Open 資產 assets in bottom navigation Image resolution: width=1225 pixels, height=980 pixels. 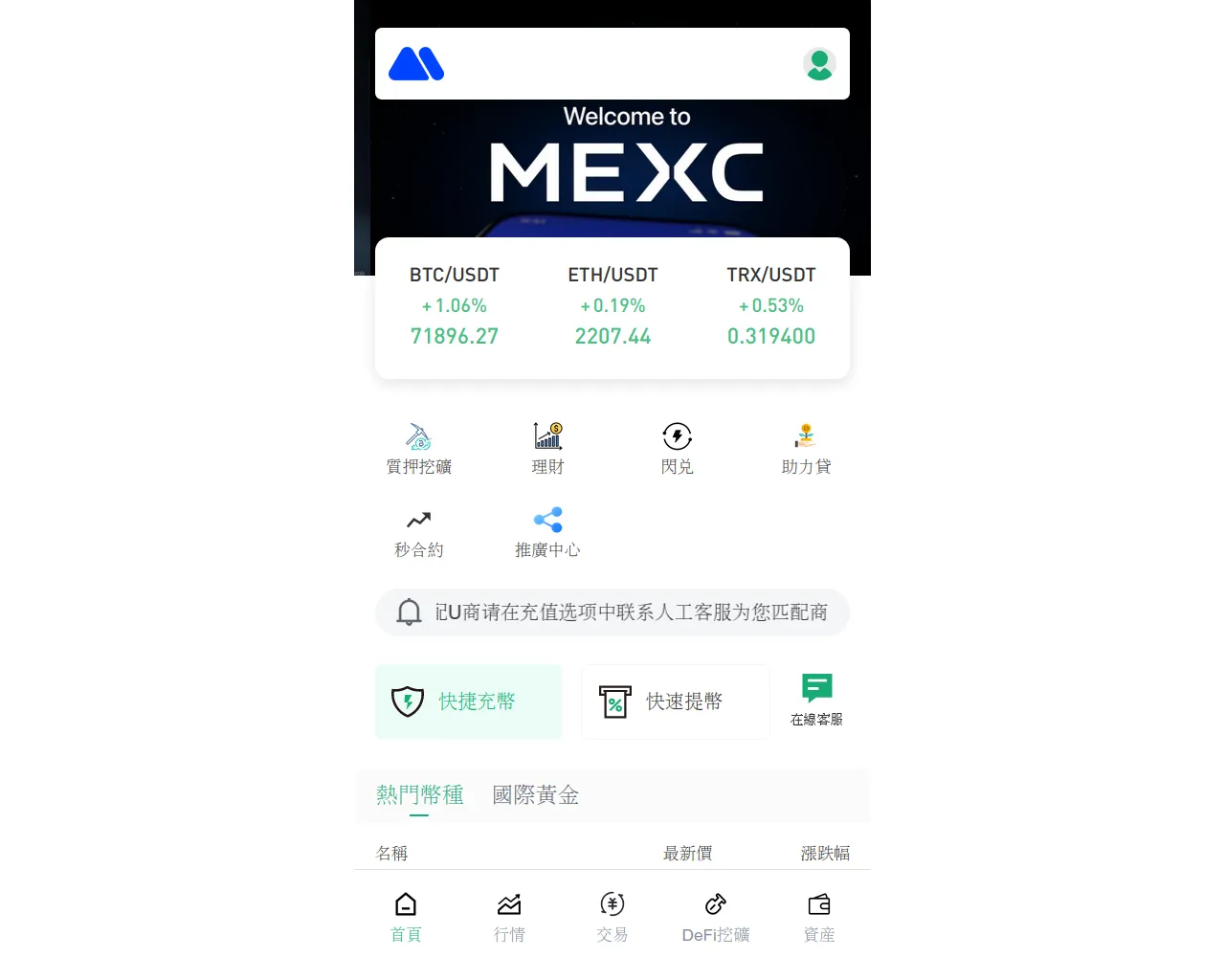click(819, 918)
